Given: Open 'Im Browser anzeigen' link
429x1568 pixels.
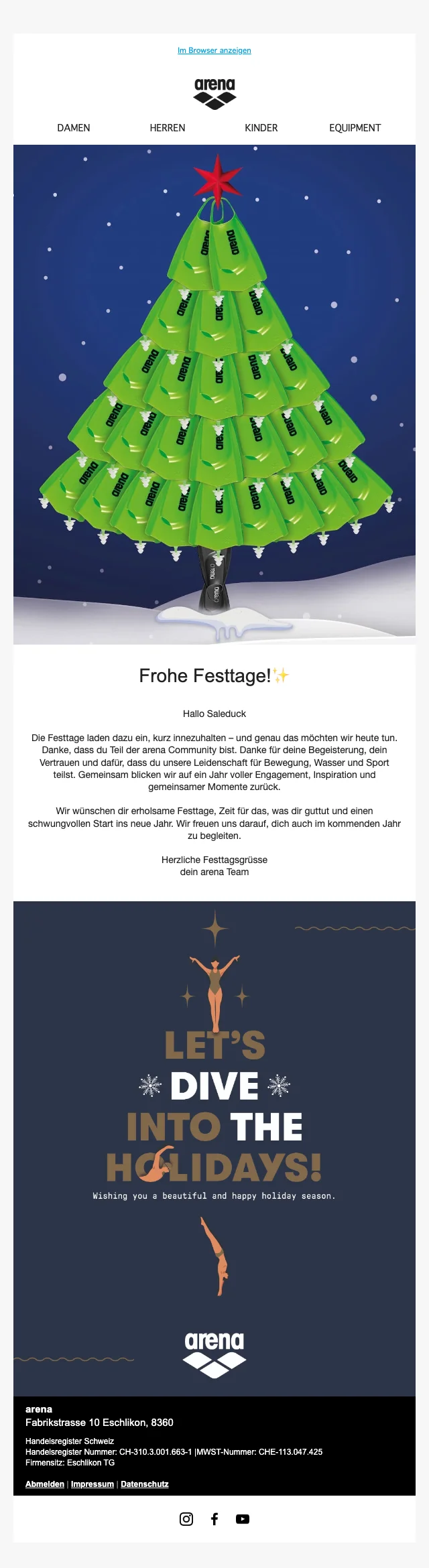Looking at the screenshot, I should pos(214,50).
